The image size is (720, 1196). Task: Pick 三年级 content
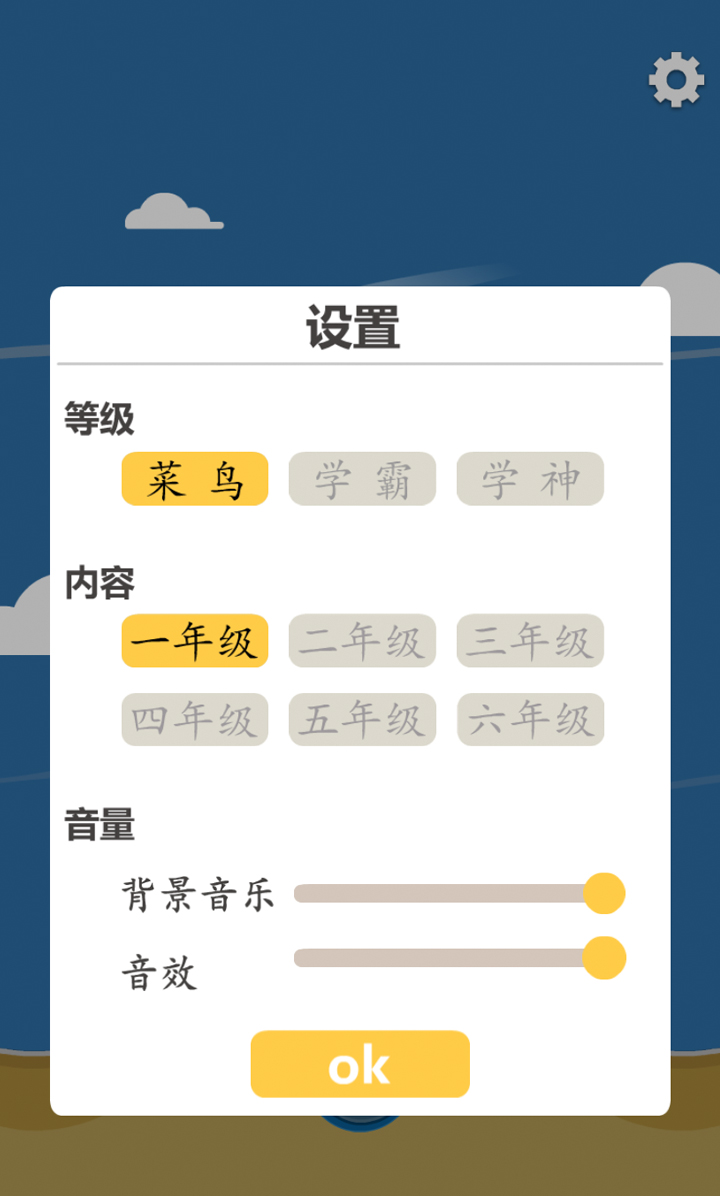530,641
